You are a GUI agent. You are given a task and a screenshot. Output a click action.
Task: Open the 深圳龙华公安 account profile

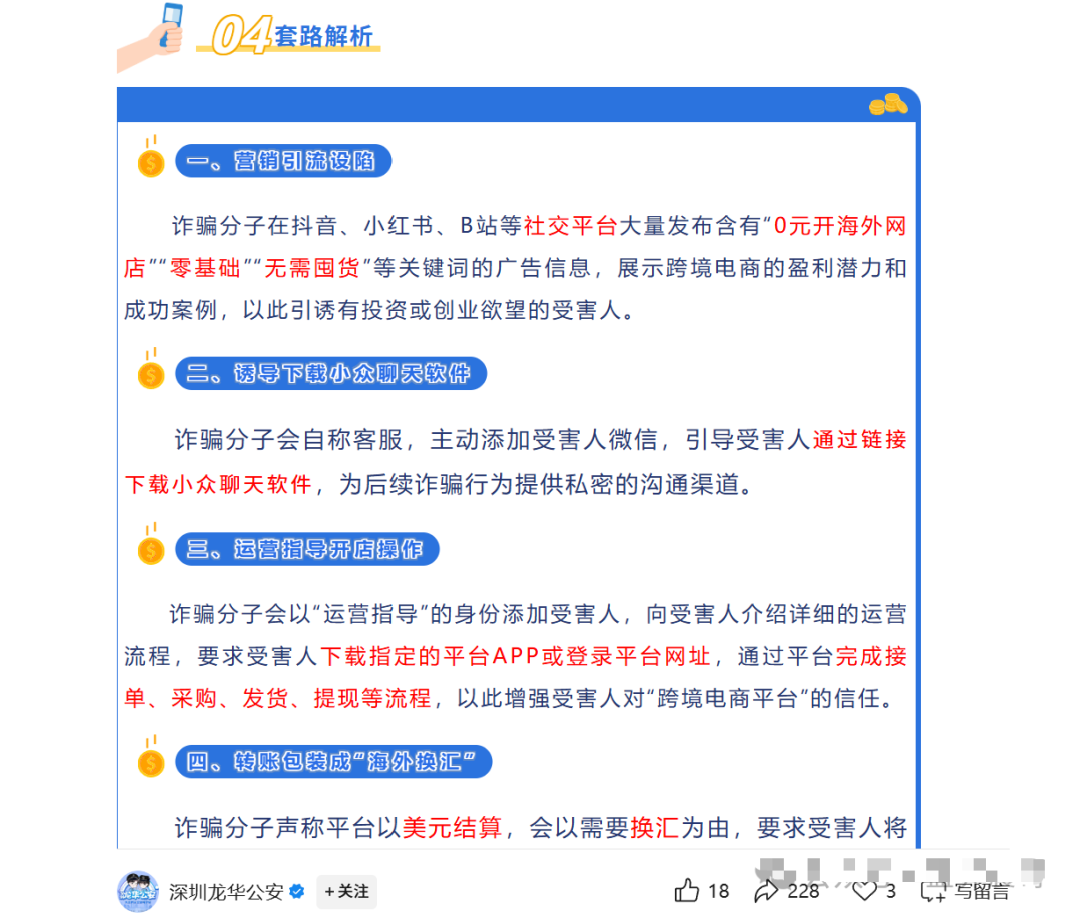[x=226, y=891]
